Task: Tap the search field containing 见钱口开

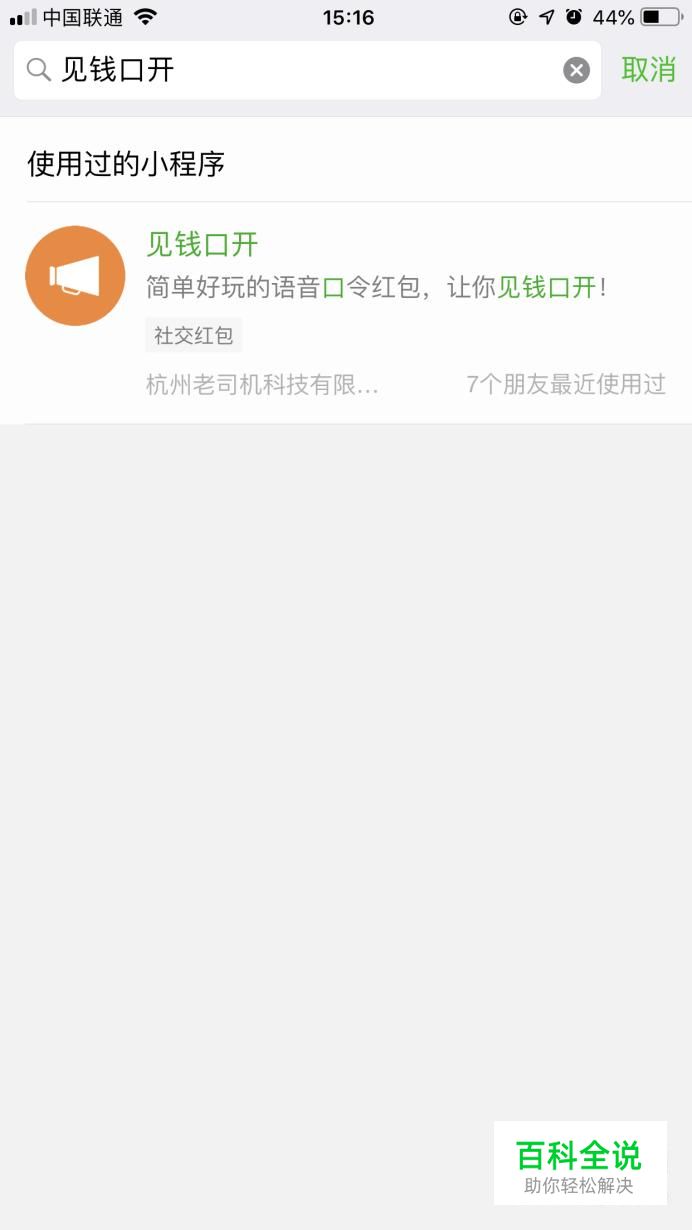Action: click(x=300, y=70)
